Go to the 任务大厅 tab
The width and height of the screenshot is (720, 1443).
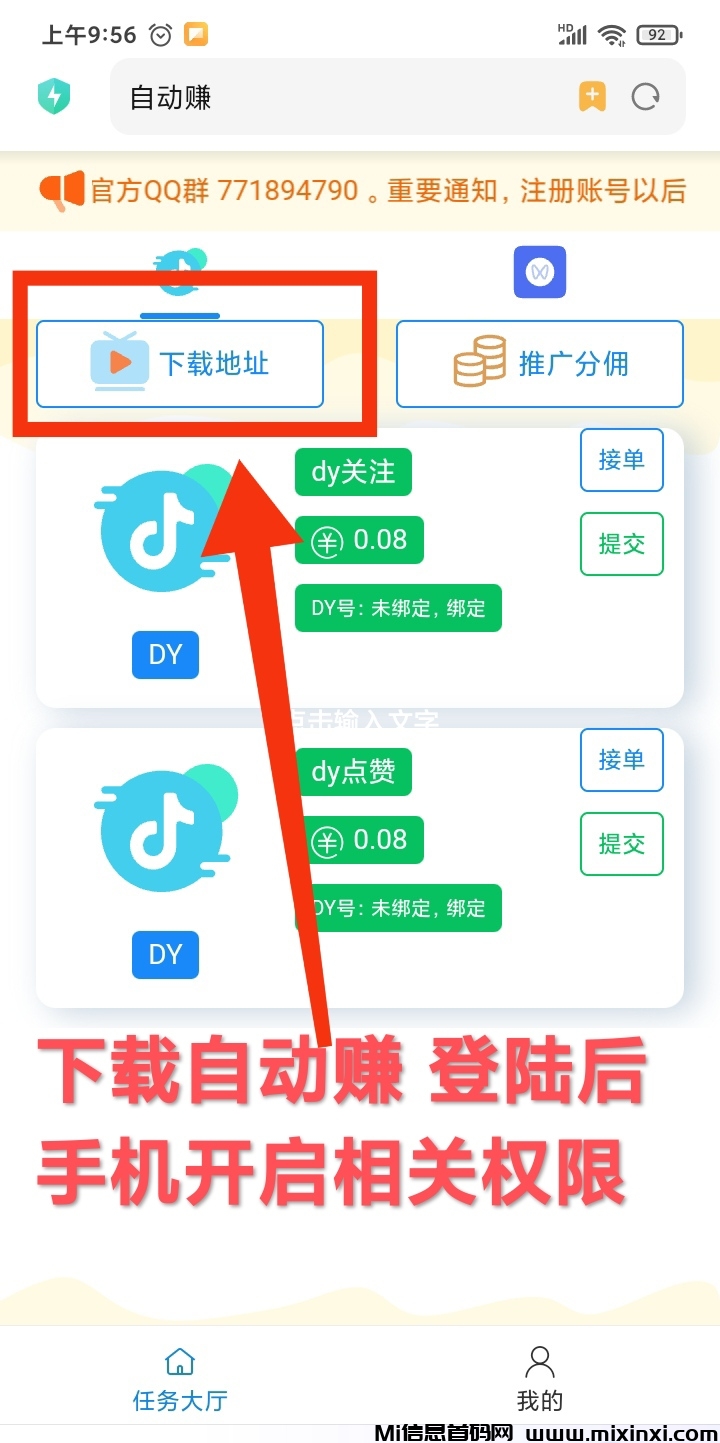pos(180,1380)
